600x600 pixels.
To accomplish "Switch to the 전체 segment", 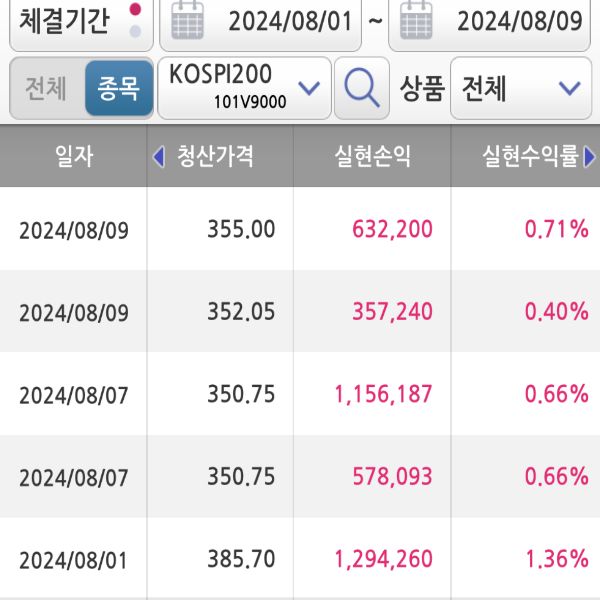I will point(46,88).
